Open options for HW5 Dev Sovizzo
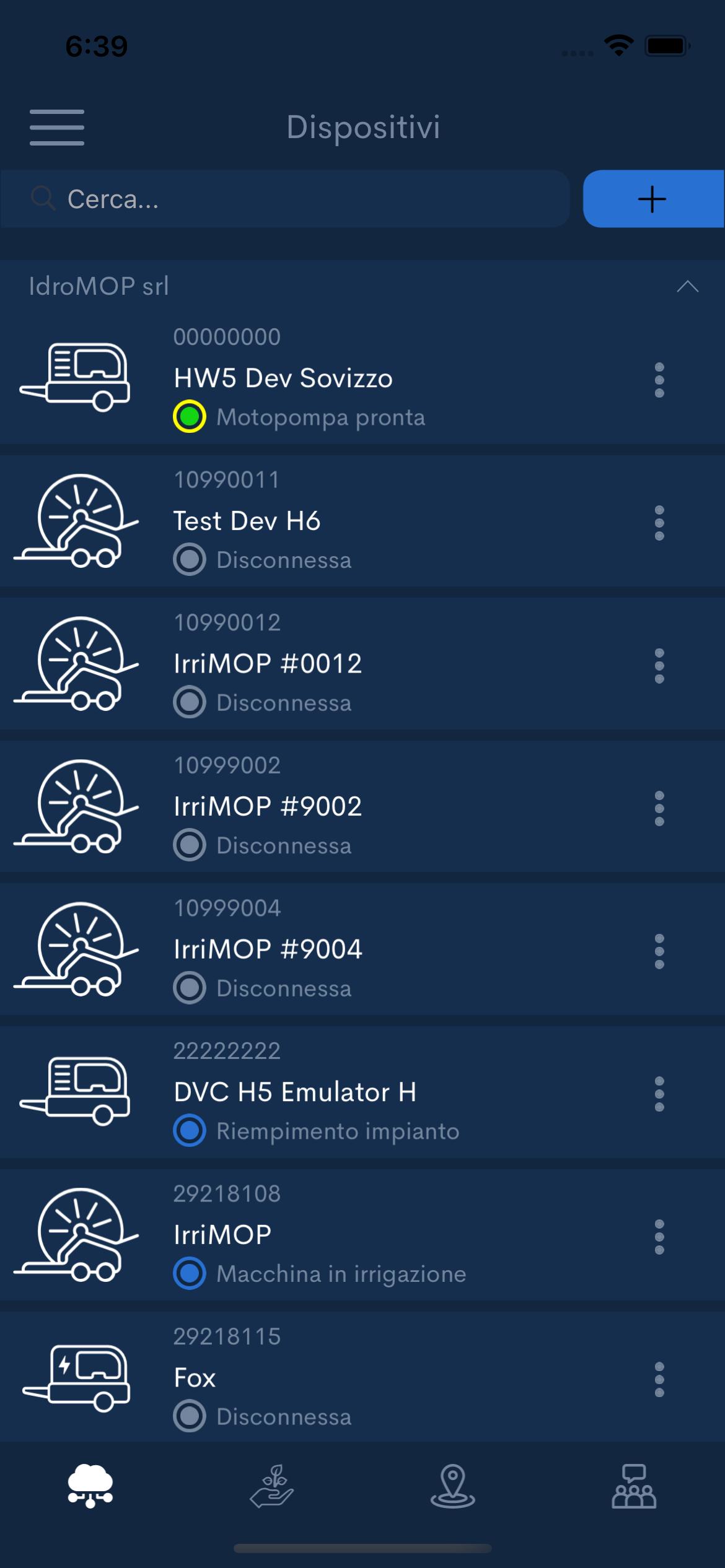The height and width of the screenshot is (1568, 725). (659, 380)
